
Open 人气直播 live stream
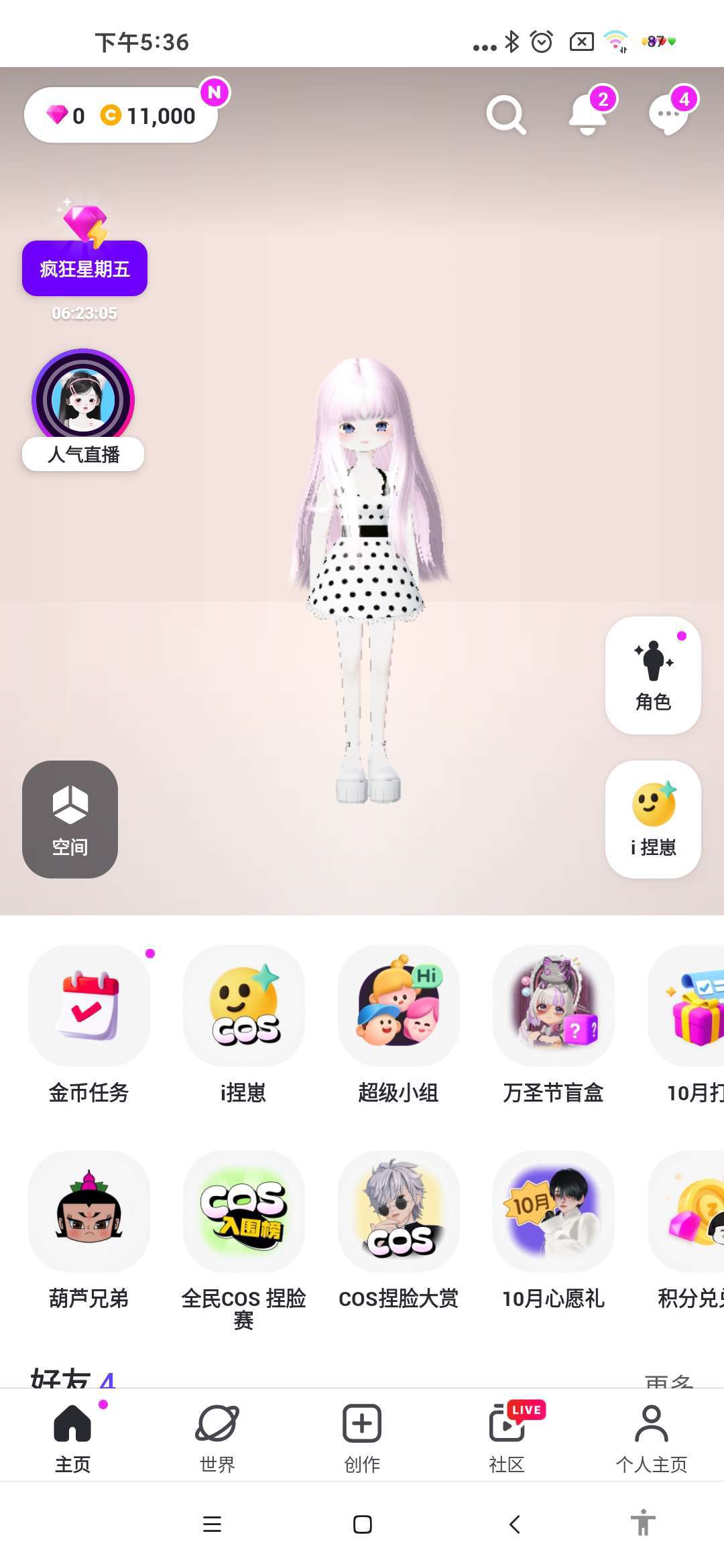tap(83, 410)
